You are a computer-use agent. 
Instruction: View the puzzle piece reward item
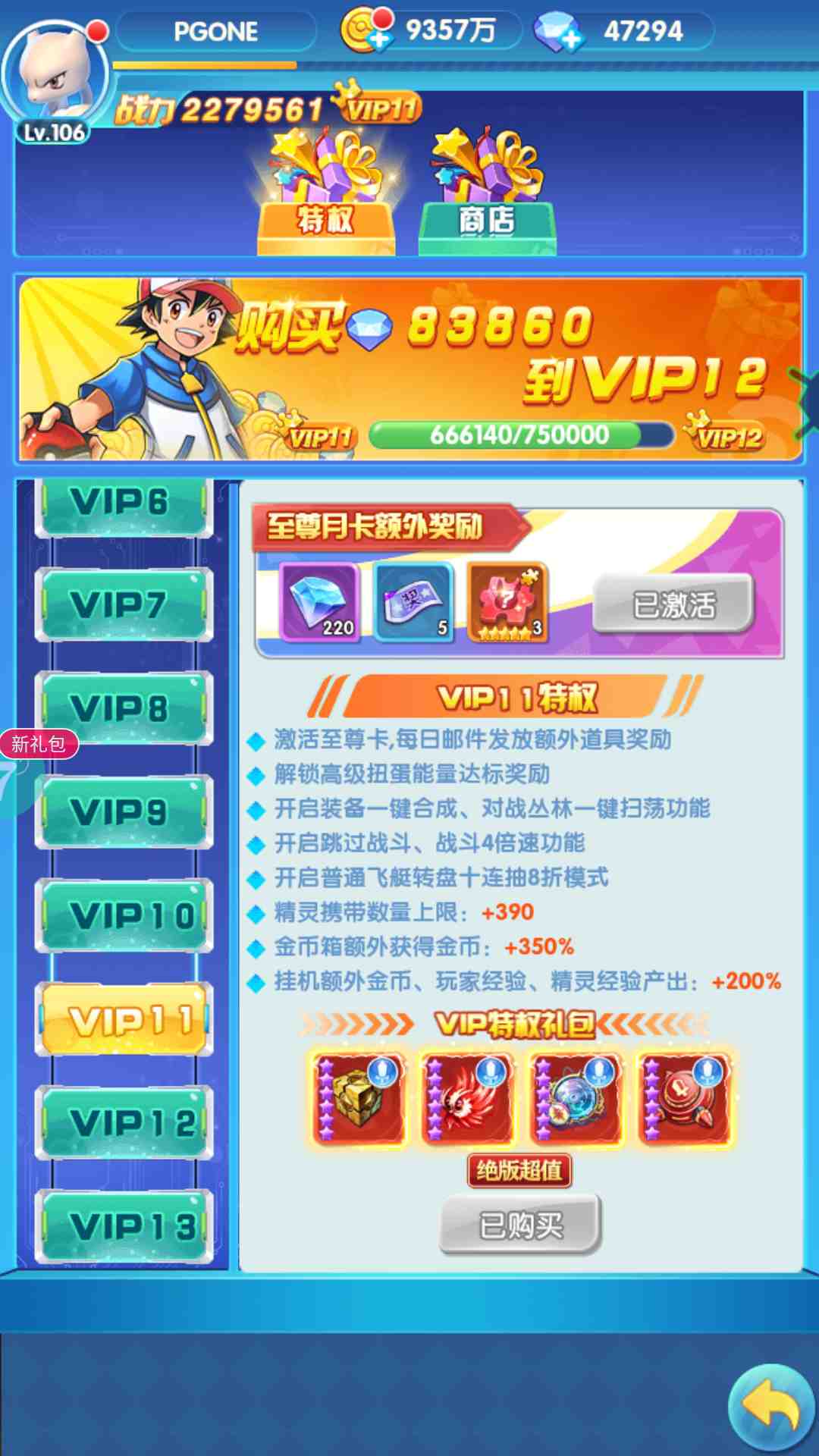click(507, 602)
